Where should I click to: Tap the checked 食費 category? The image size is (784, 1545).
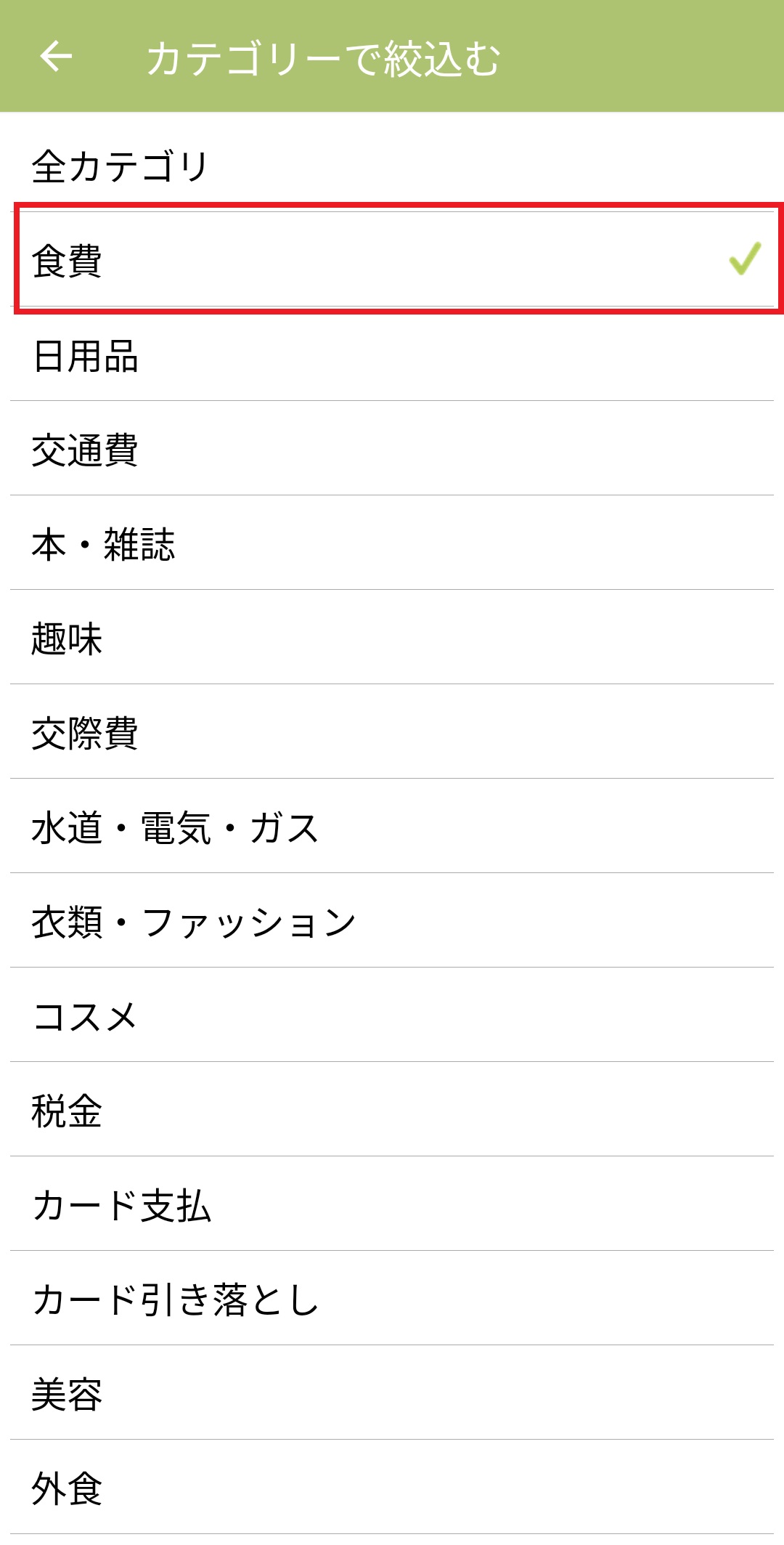392,259
